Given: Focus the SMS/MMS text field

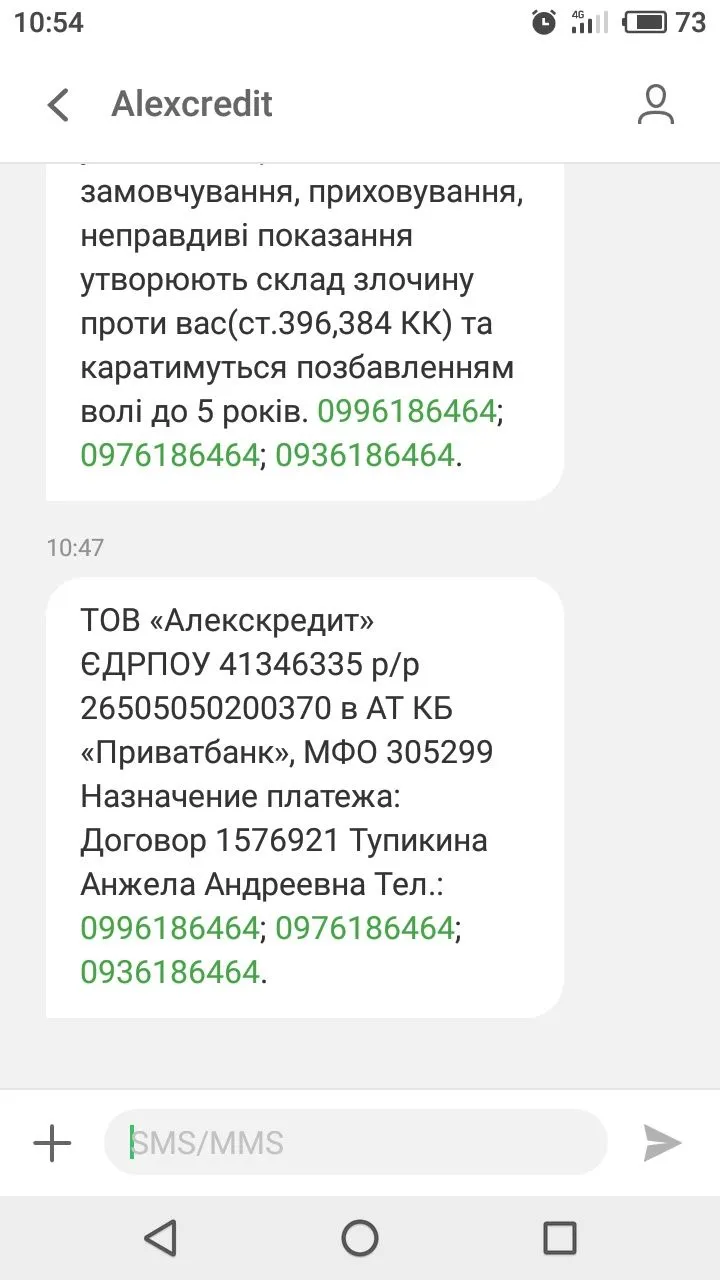Looking at the screenshot, I should (x=355, y=1142).
